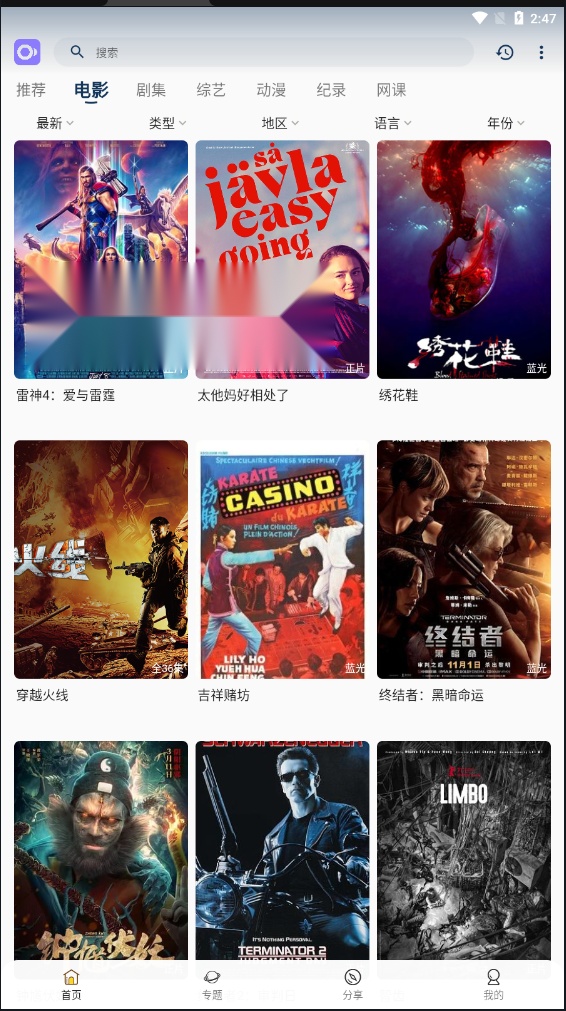Open the watch history clock icon
Viewport: 566px width, 1011px height.
(x=505, y=52)
